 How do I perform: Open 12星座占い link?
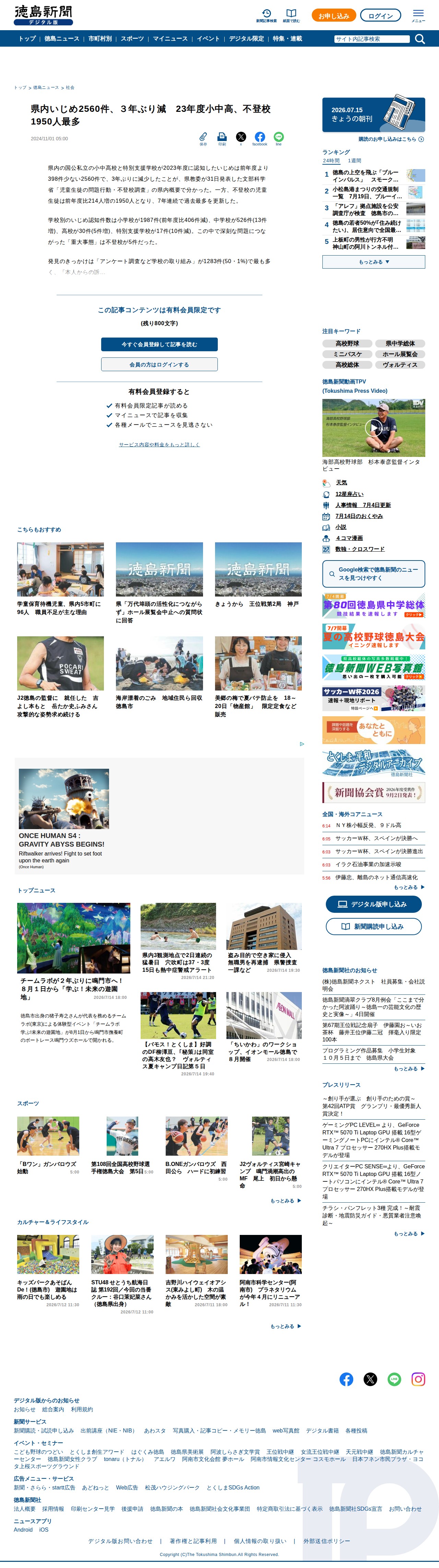pyautogui.click(x=349, y=494)
